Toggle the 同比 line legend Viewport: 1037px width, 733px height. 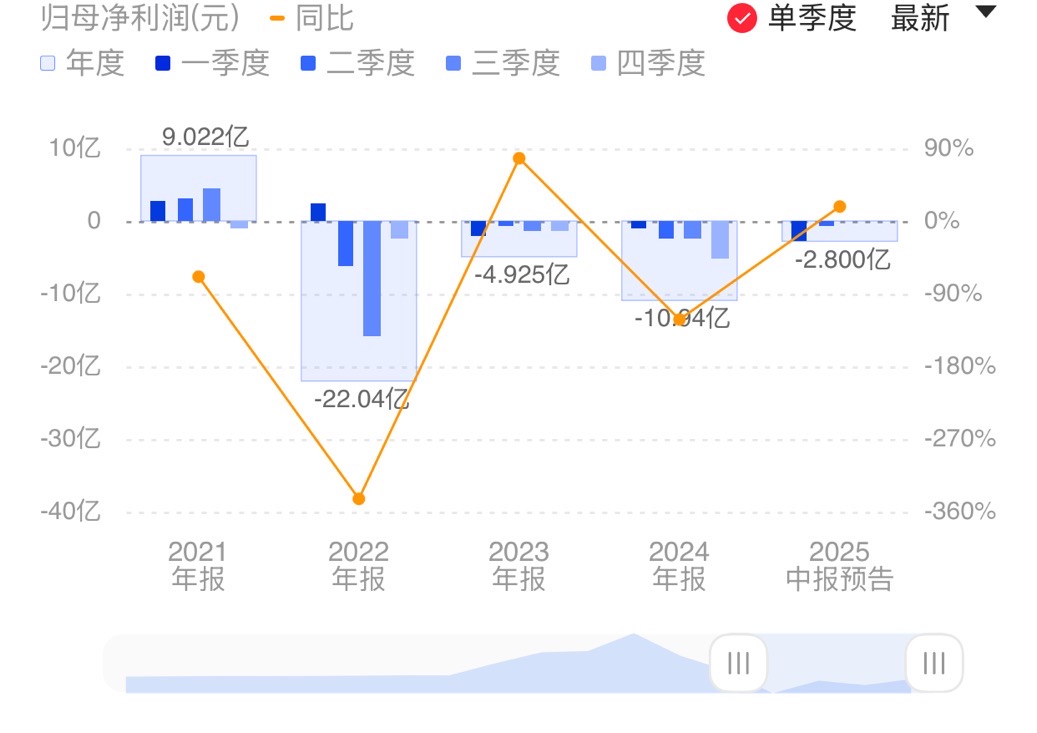pos(312,18)
